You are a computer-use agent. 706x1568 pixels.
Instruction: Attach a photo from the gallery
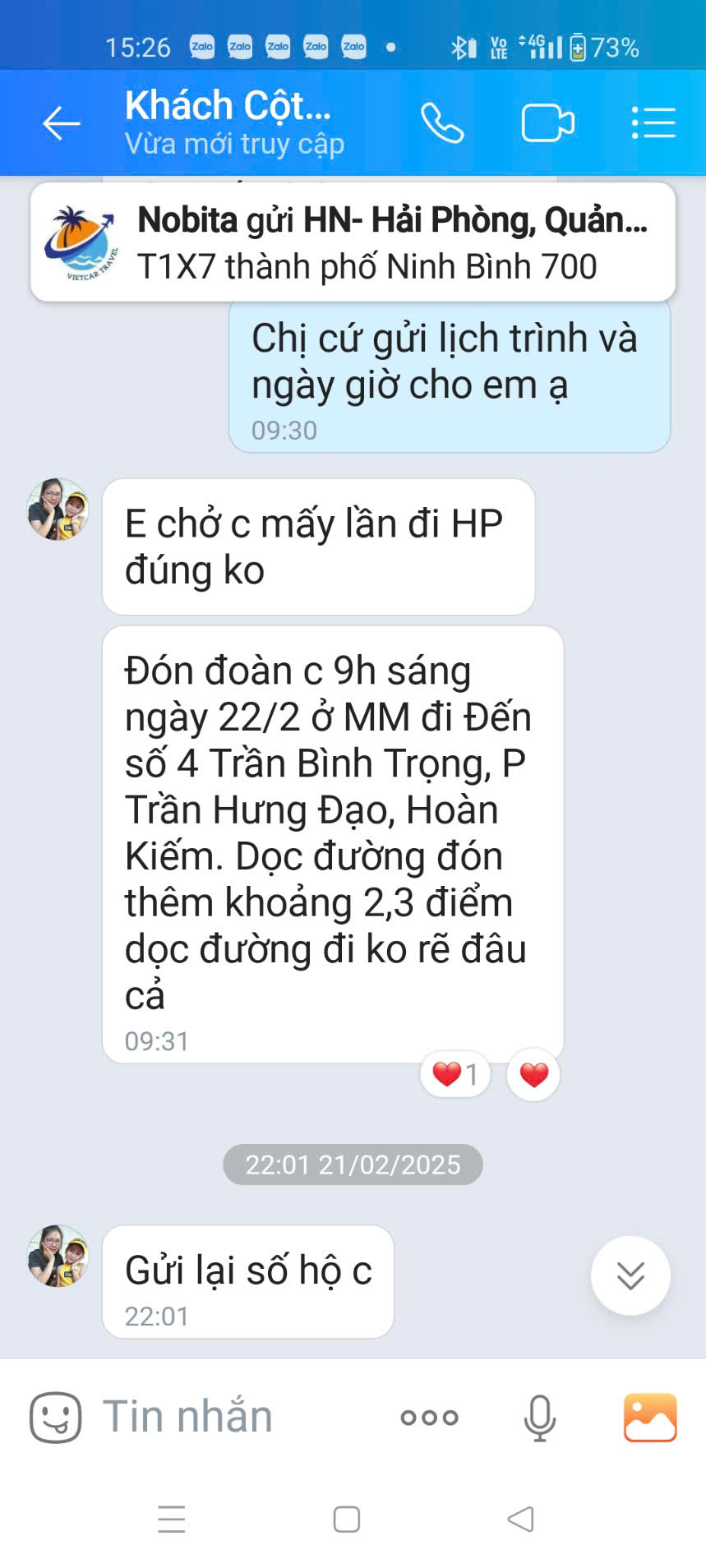(x=650, y=1417)
